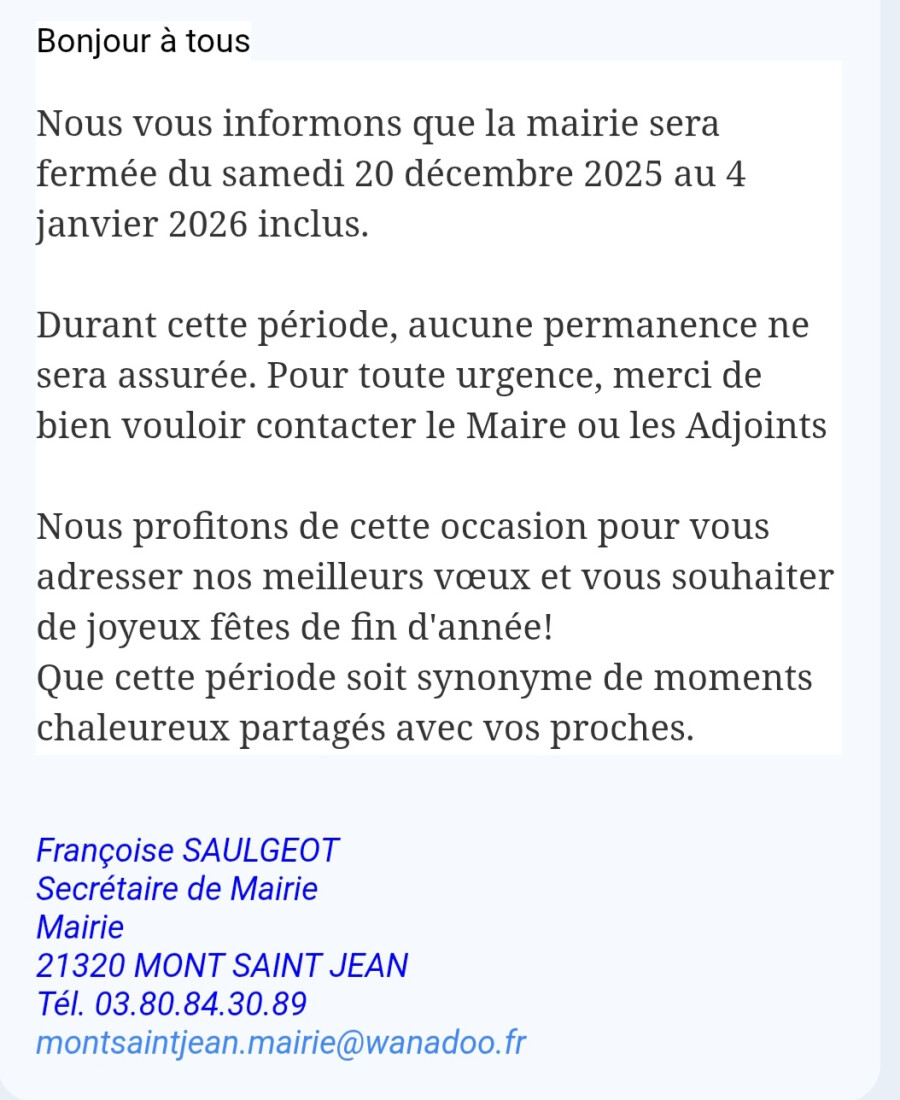Open the montsaintjean.mairie@wanadoo.fr email link
This screenshot has height=1100, width=900.
pos(281,1043)
